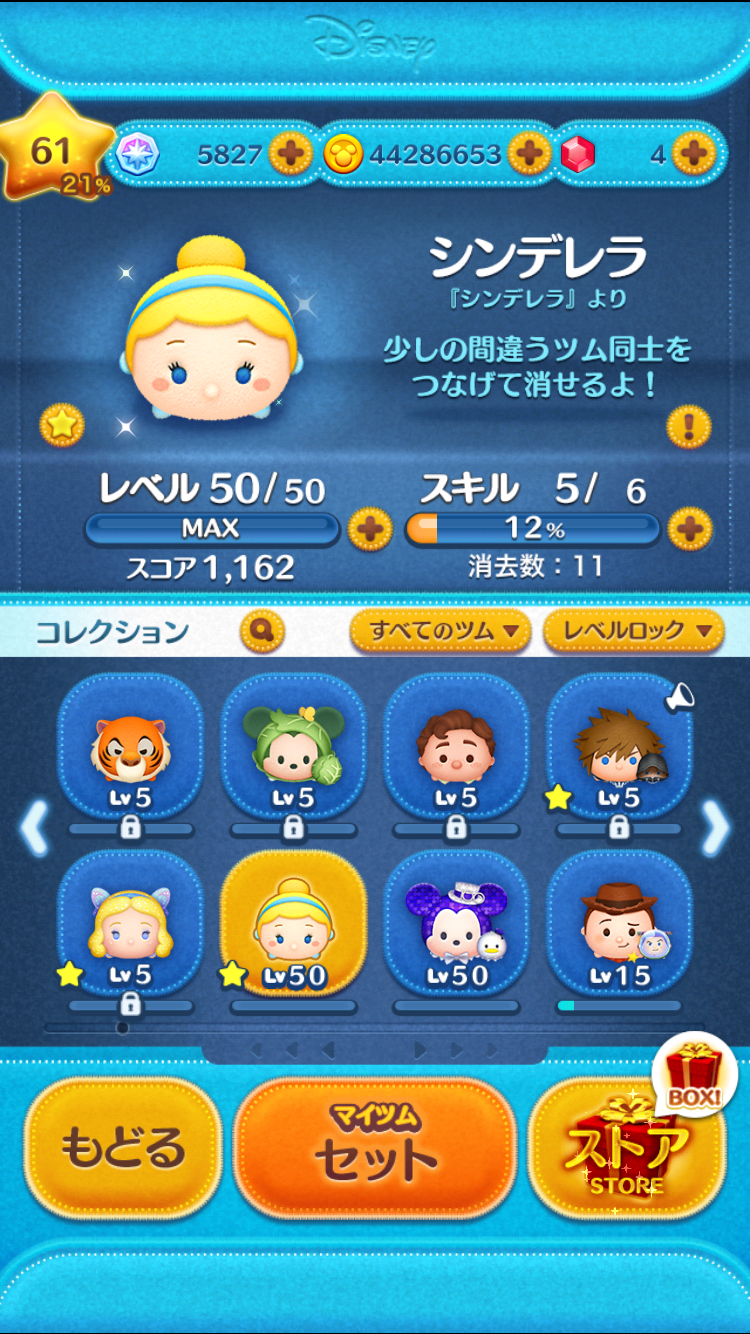Screen dimensions: 750x1334
Task: Go to the next collection page arrow
Action: pos(716,828)
